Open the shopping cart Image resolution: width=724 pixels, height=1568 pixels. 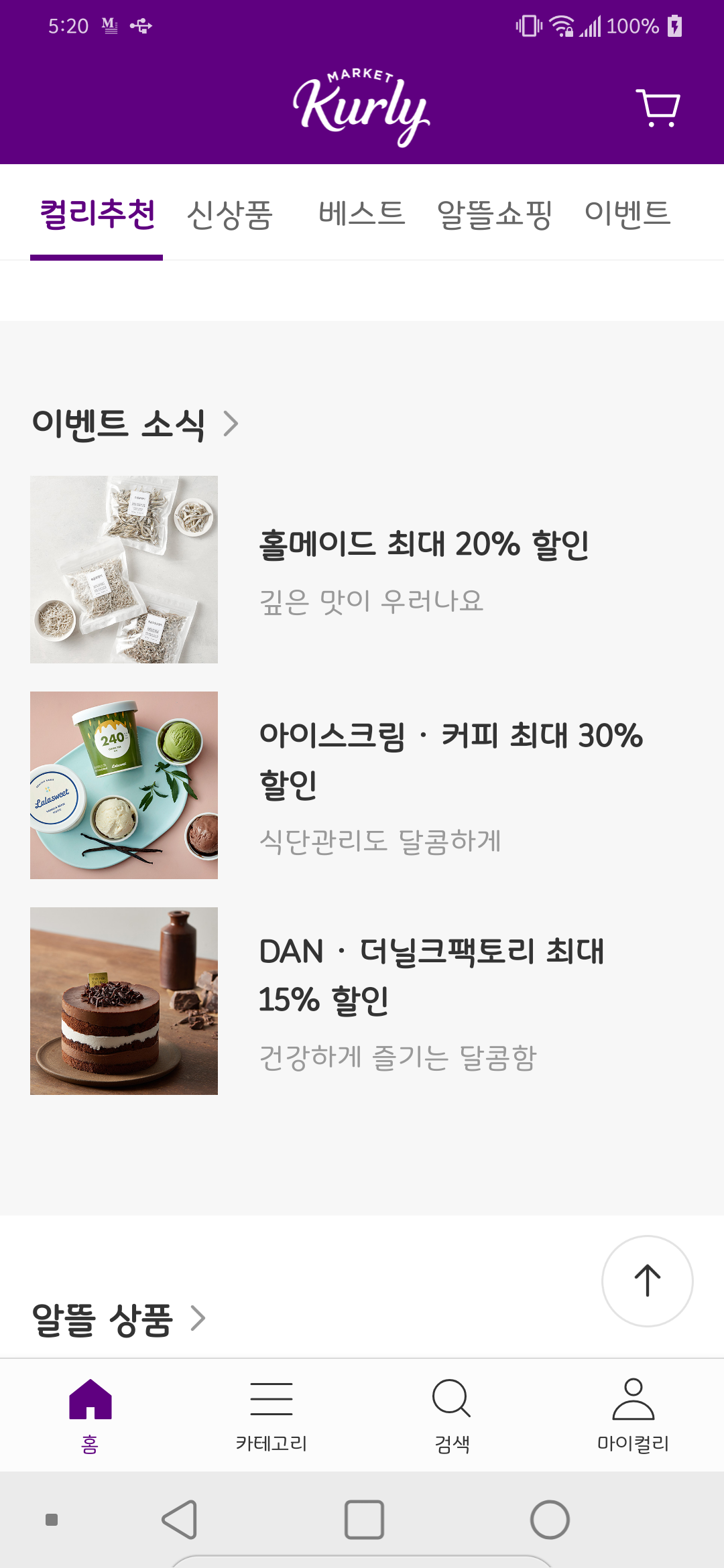click(x=658, y=108)
